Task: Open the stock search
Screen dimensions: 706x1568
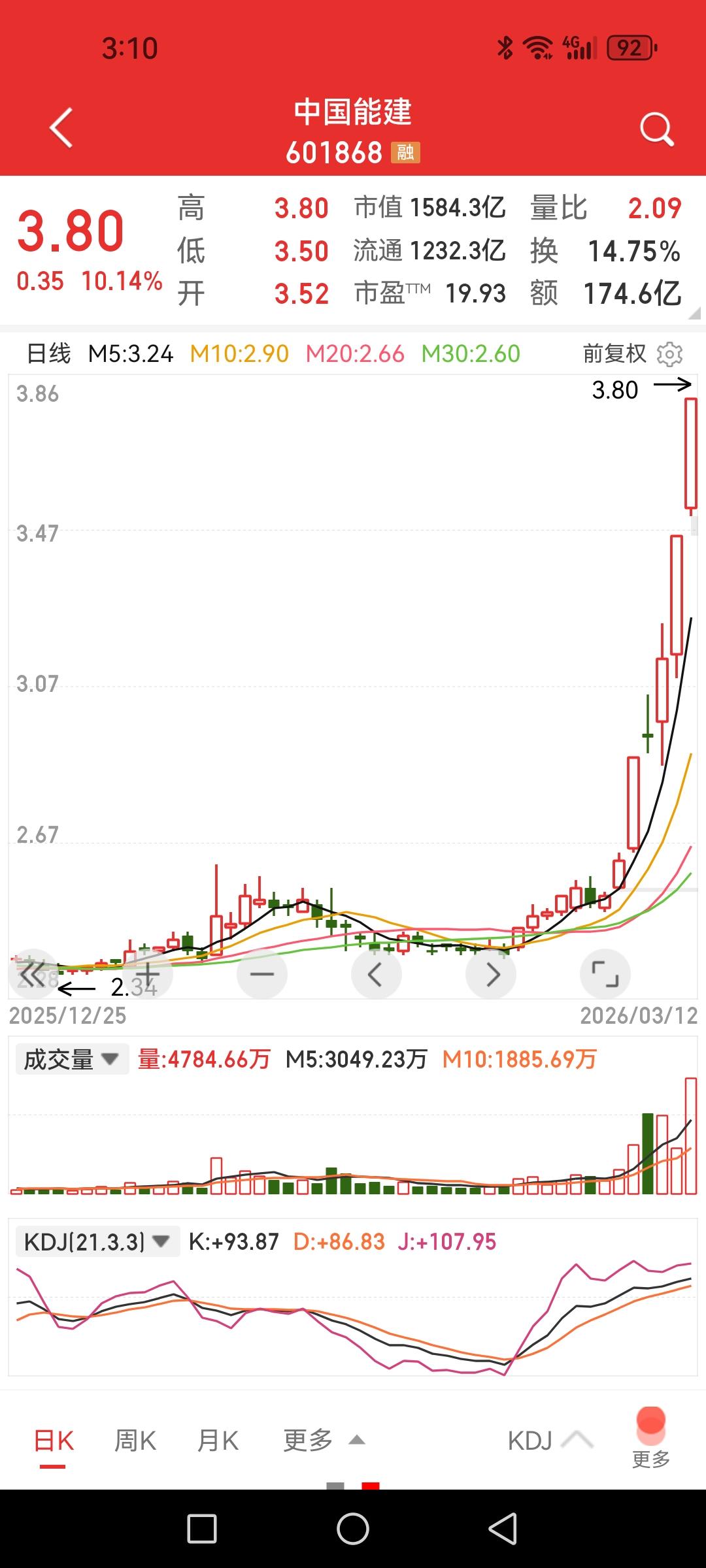Action: point(656,128)
